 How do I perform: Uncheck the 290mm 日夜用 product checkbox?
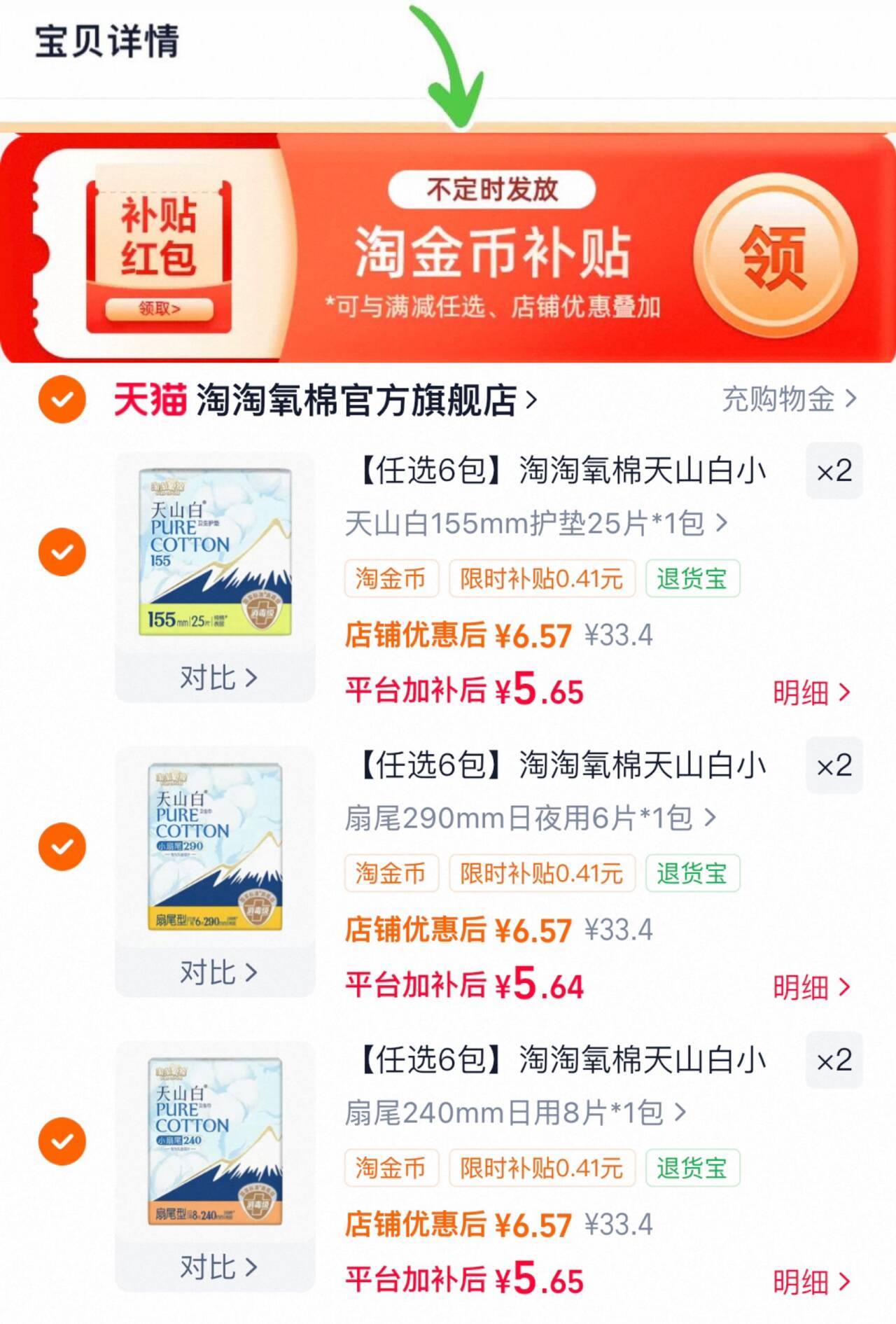[x=62, y=847]
